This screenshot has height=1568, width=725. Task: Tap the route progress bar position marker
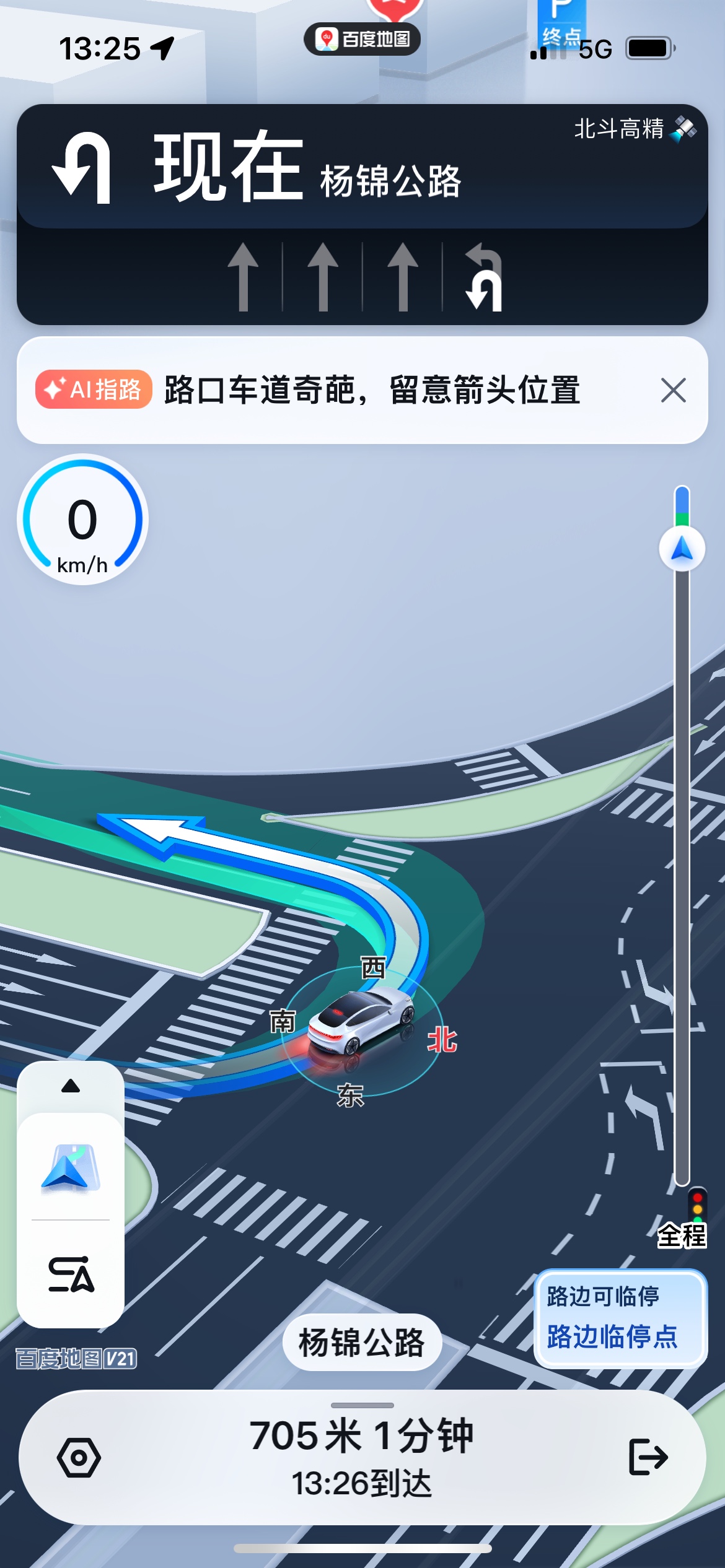[x=682, y=549]
